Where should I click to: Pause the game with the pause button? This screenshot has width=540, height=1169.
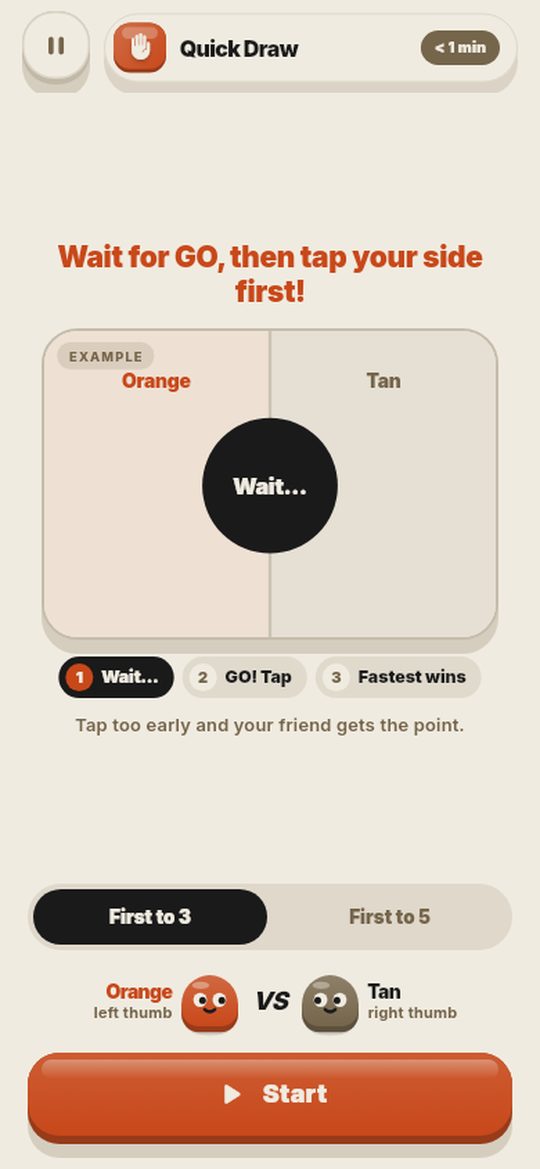56,46
